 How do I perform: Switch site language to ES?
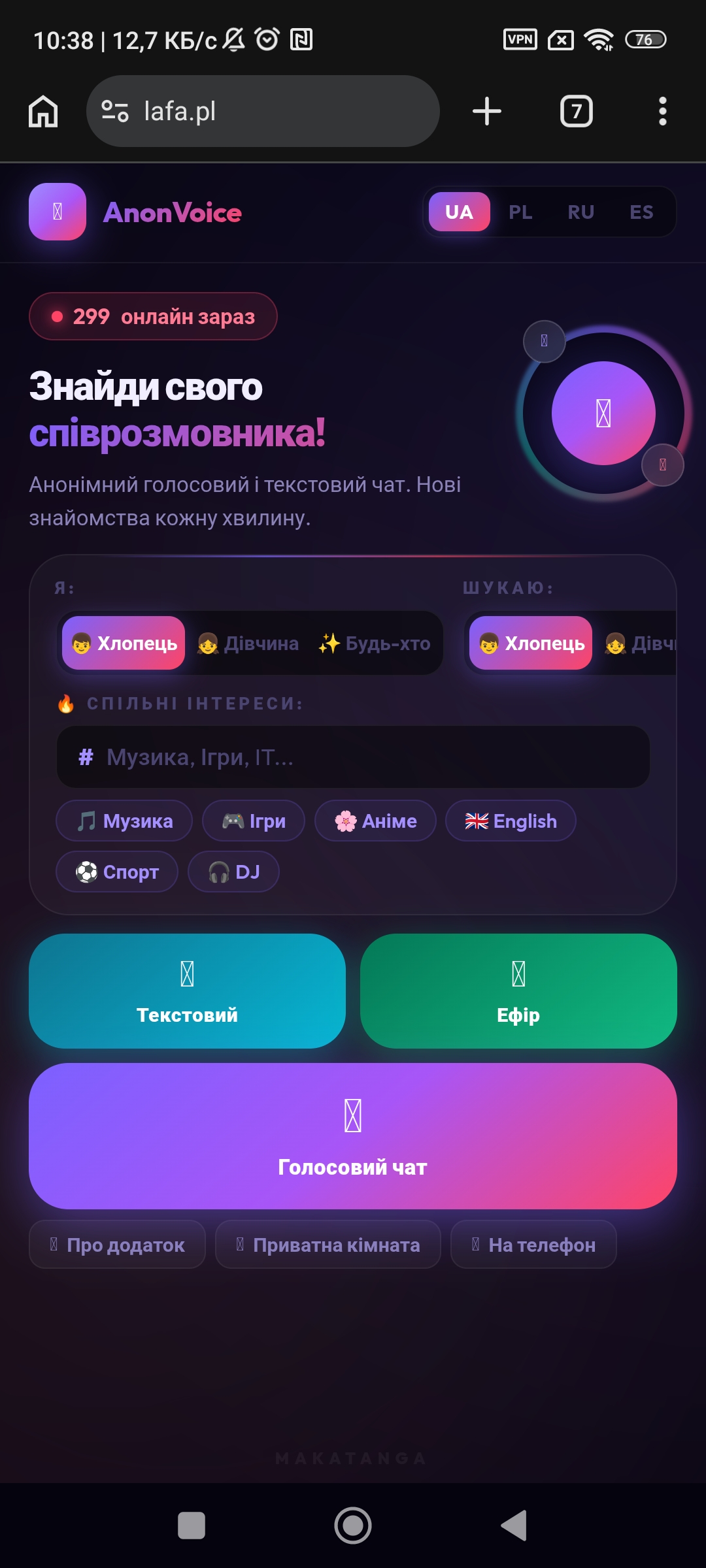(641, 212)
